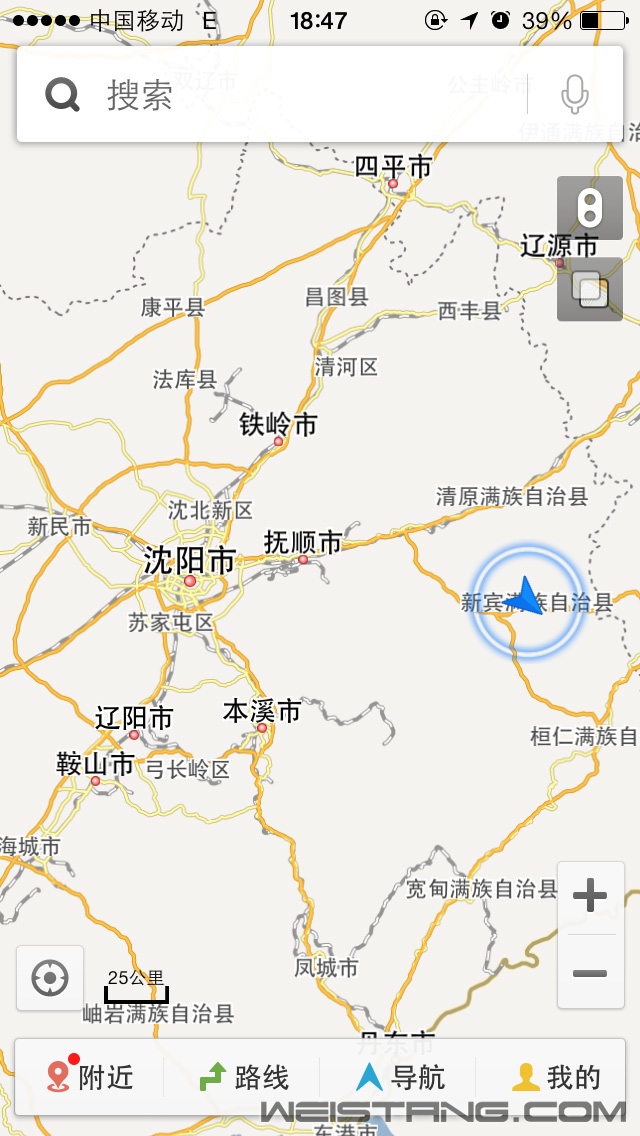
Task: Start voice search with the microphone
Action: coord(574,95)
